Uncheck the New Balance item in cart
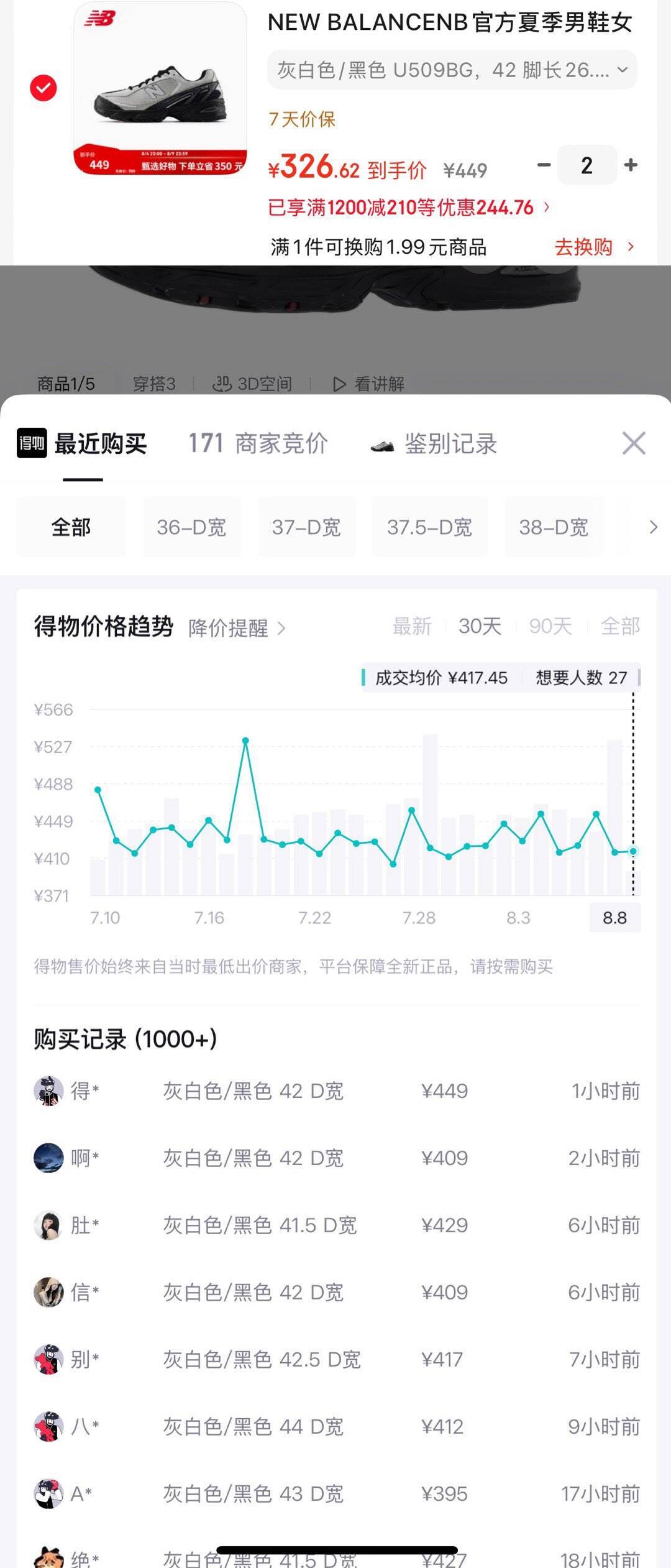 tap(43, 88)
